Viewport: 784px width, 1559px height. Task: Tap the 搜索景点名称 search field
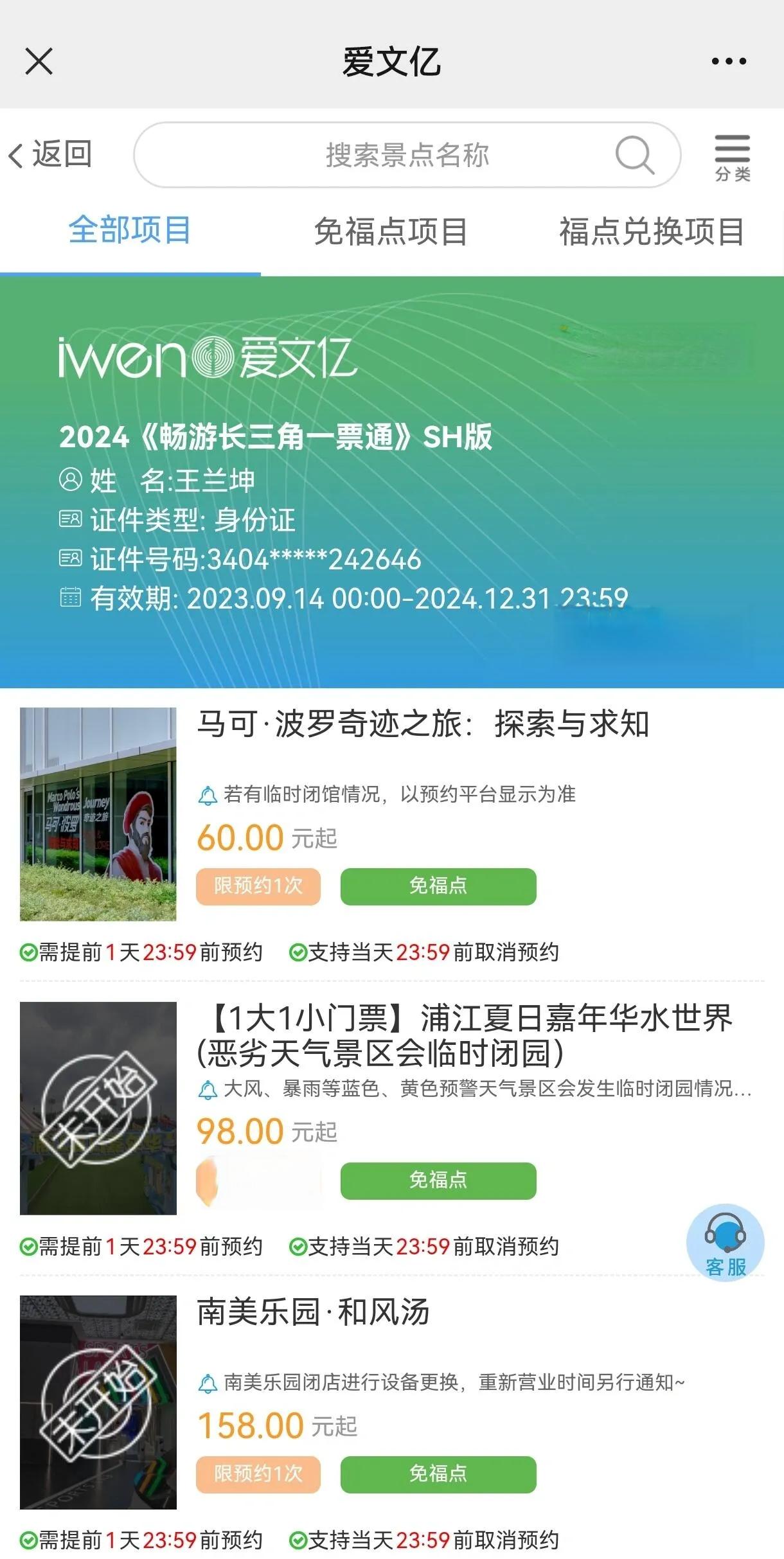[406, 155]
